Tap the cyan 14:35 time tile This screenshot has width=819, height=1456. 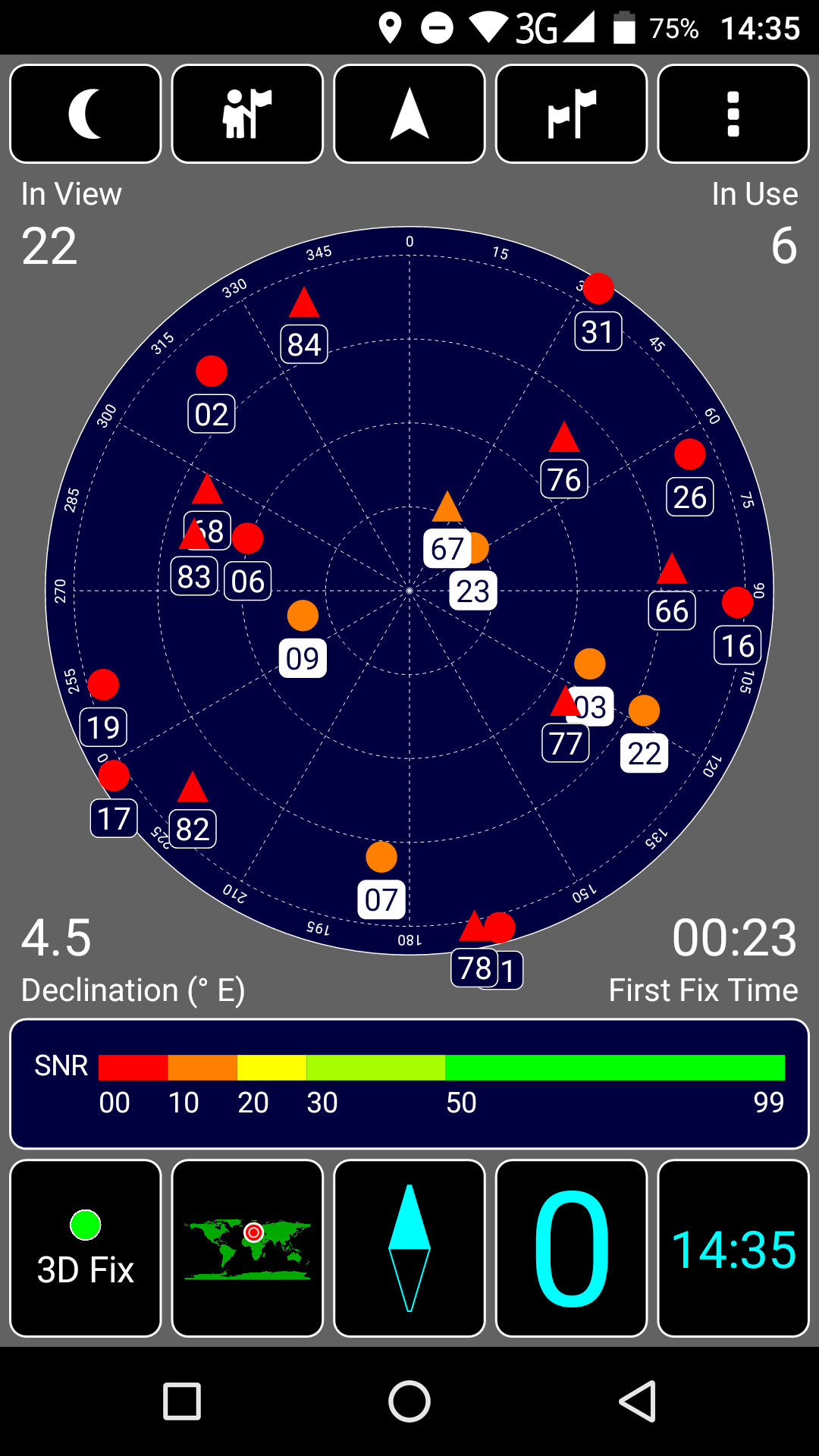click(733, 1248)
